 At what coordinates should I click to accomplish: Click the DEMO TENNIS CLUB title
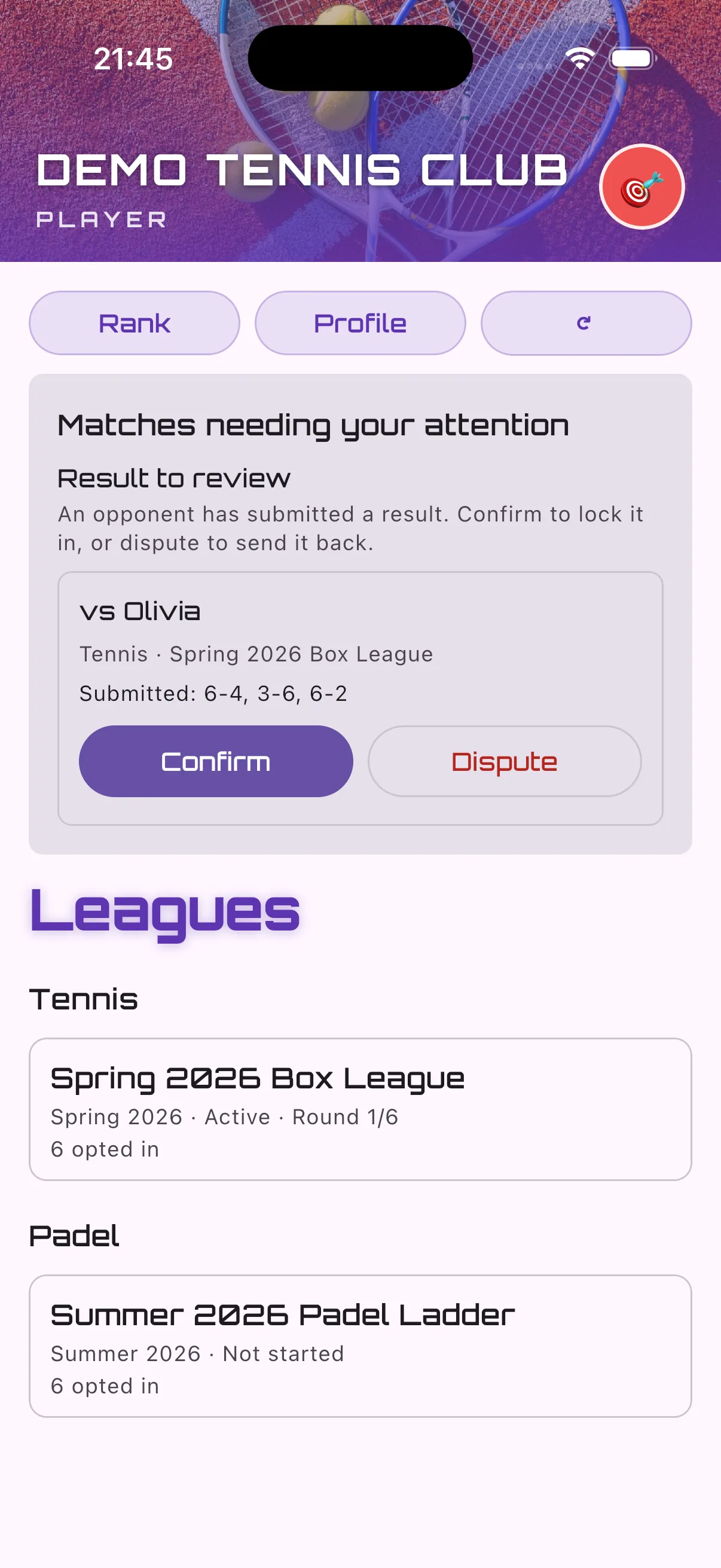(x=301, y=171)
